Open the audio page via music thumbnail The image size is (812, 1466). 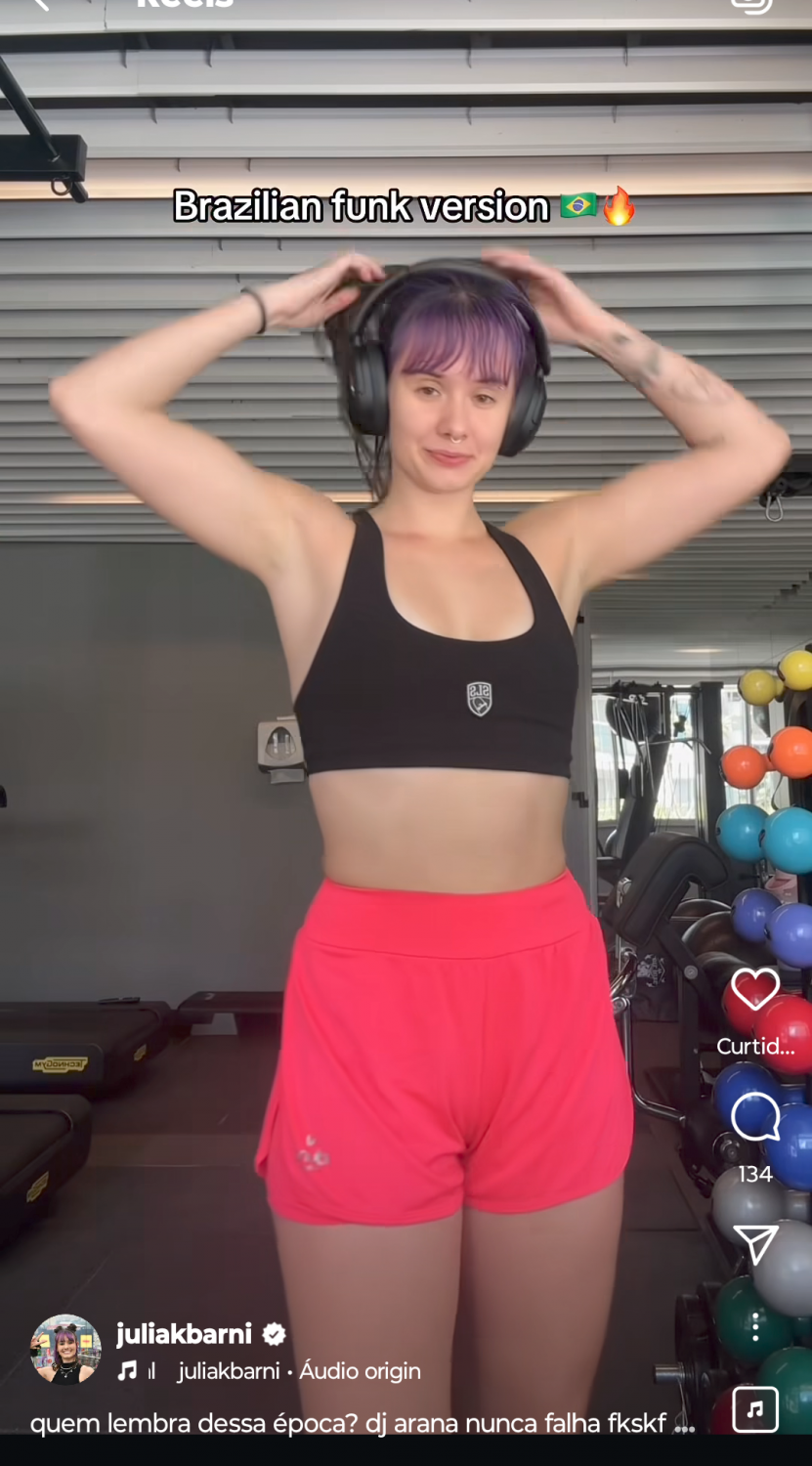click(755, 1409)
